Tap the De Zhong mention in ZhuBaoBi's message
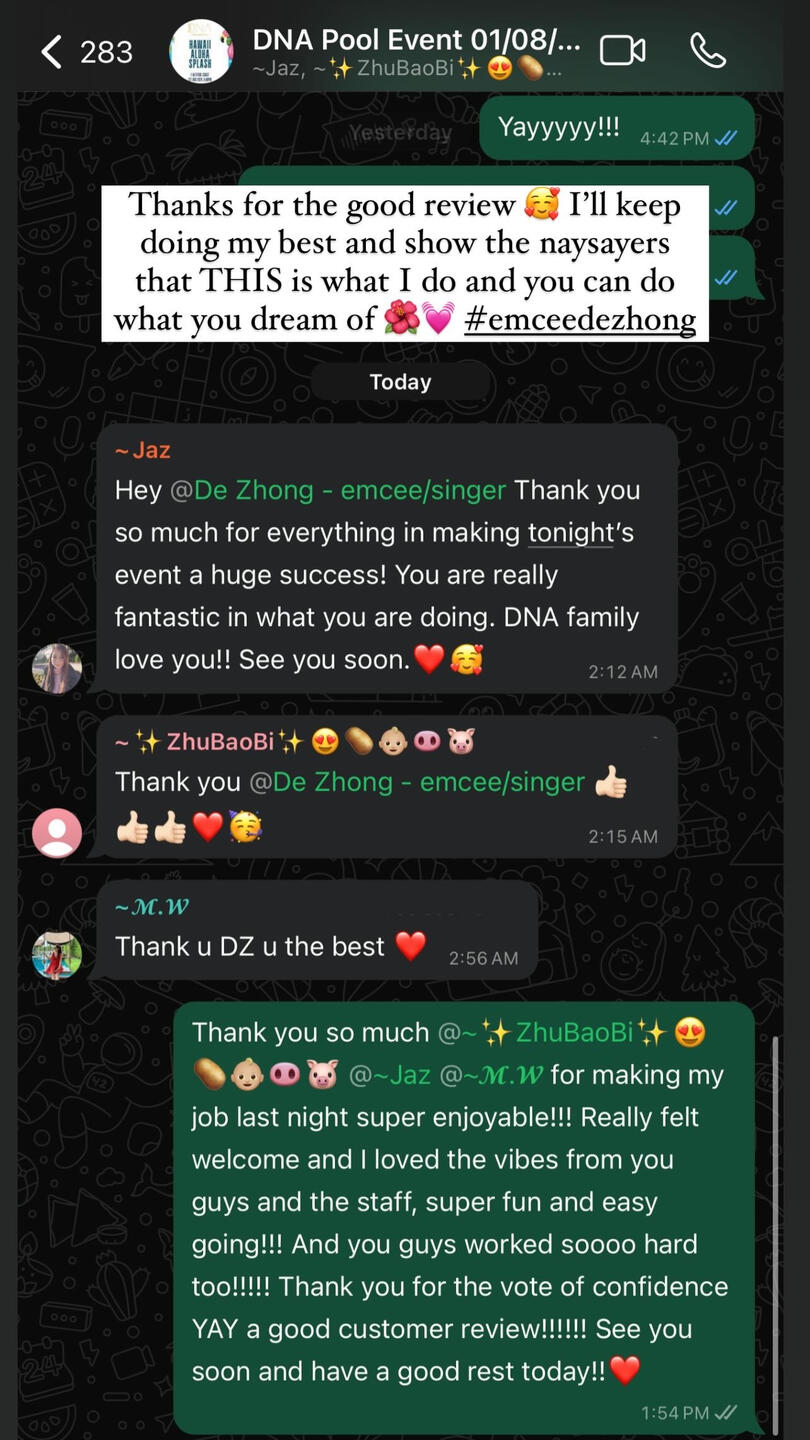810x1440 pixels. coord(417,782)
